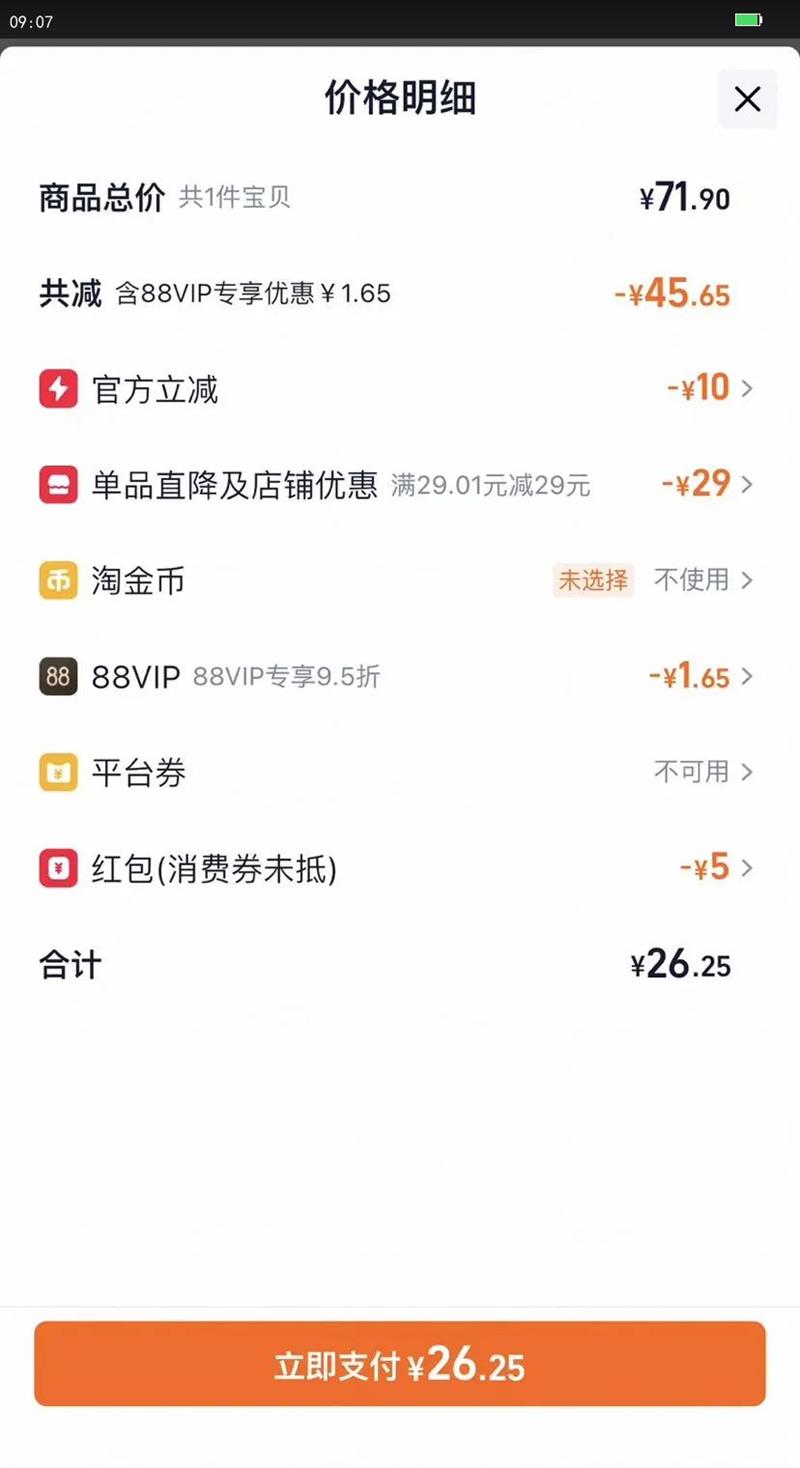Open the 红包 red packet row
800x1468 pixels.
pos(400,868)
